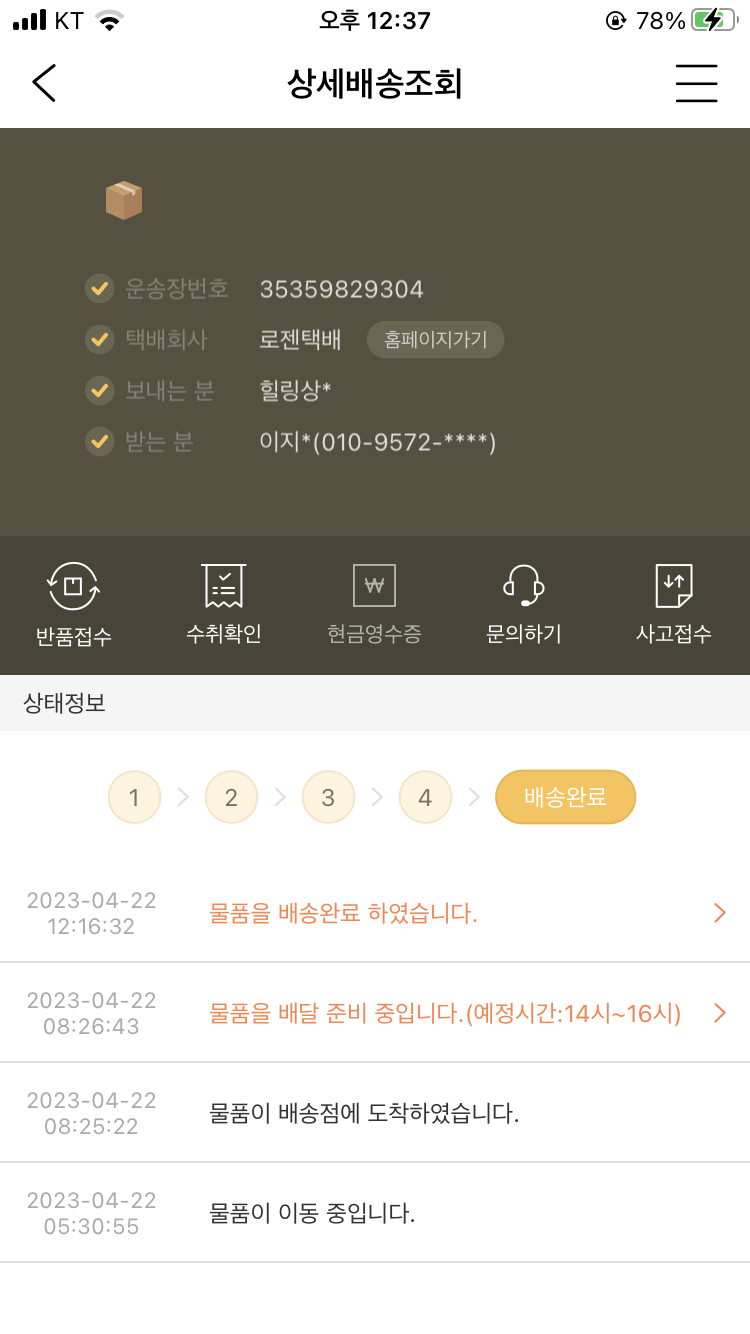Go back using the top-left arrow
The width and height of the screenshot is (750, 1334).
pyautogui.click(x=44, y=83)
